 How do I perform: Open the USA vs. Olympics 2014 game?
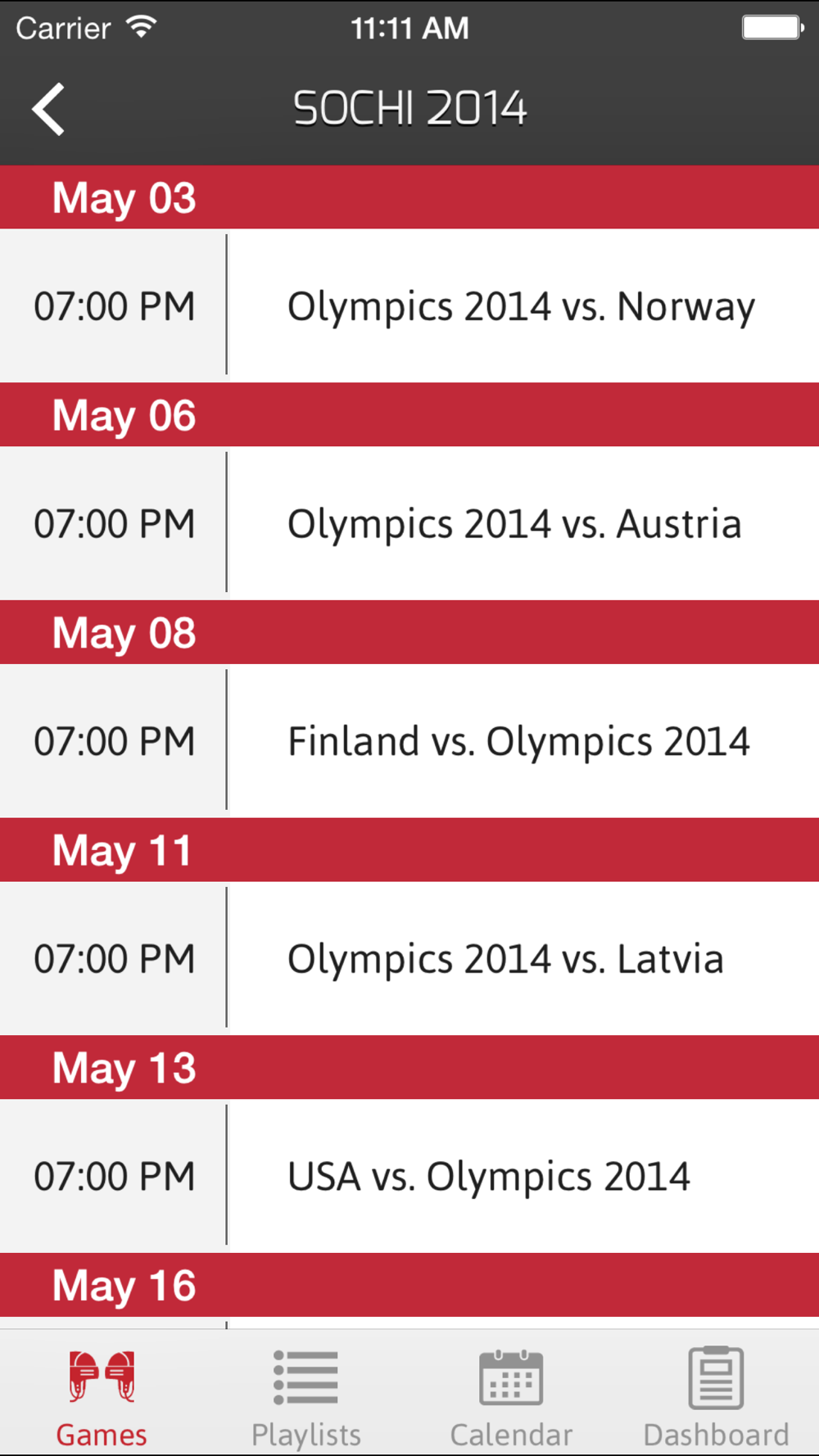tap(489, 1177)
